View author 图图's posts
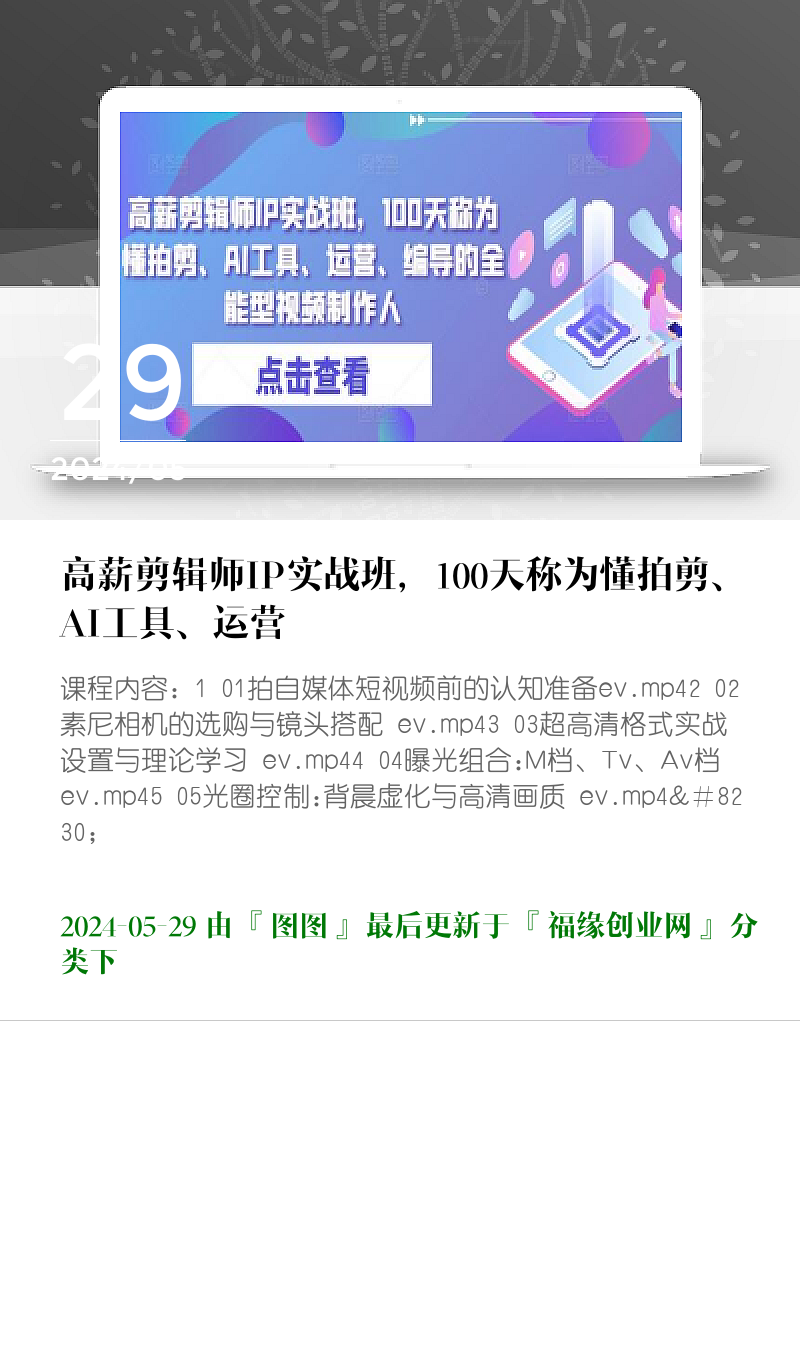The height and width of the screenshot is (1360, 800). click(x=299, y=926)
